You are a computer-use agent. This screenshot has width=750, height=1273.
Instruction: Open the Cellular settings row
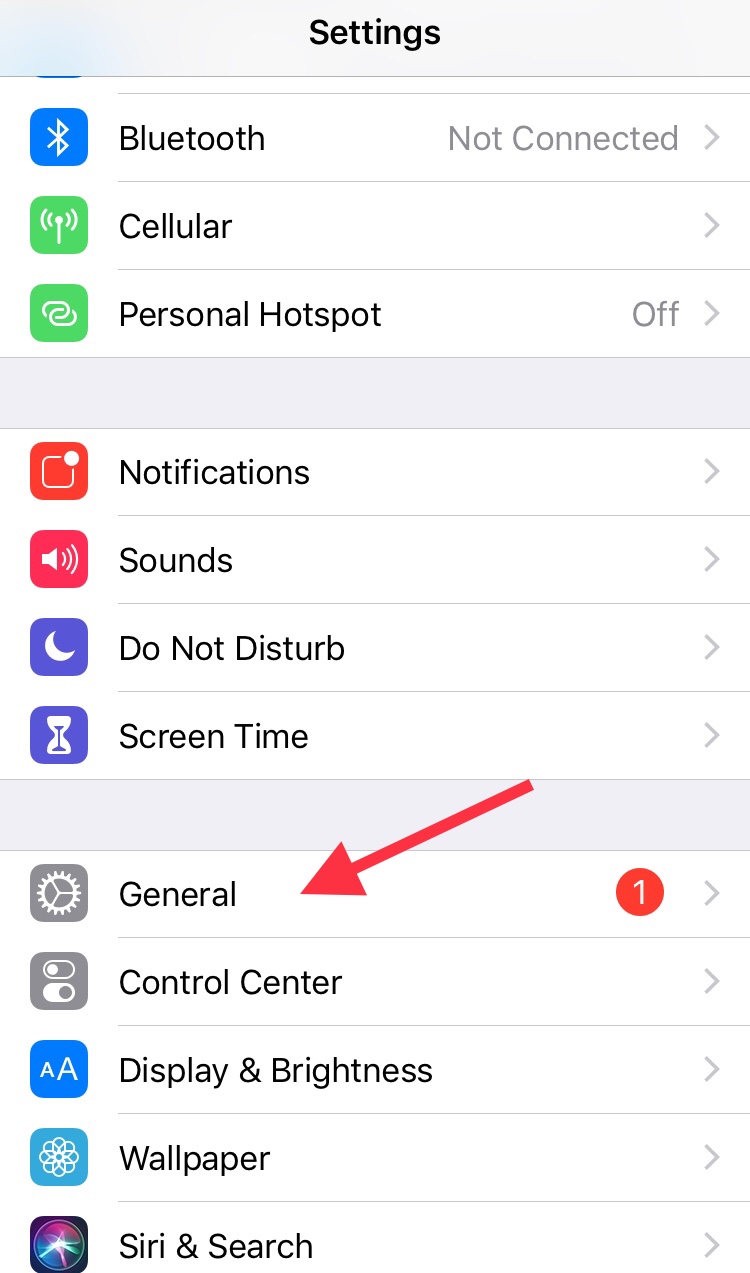coord(375,226)
